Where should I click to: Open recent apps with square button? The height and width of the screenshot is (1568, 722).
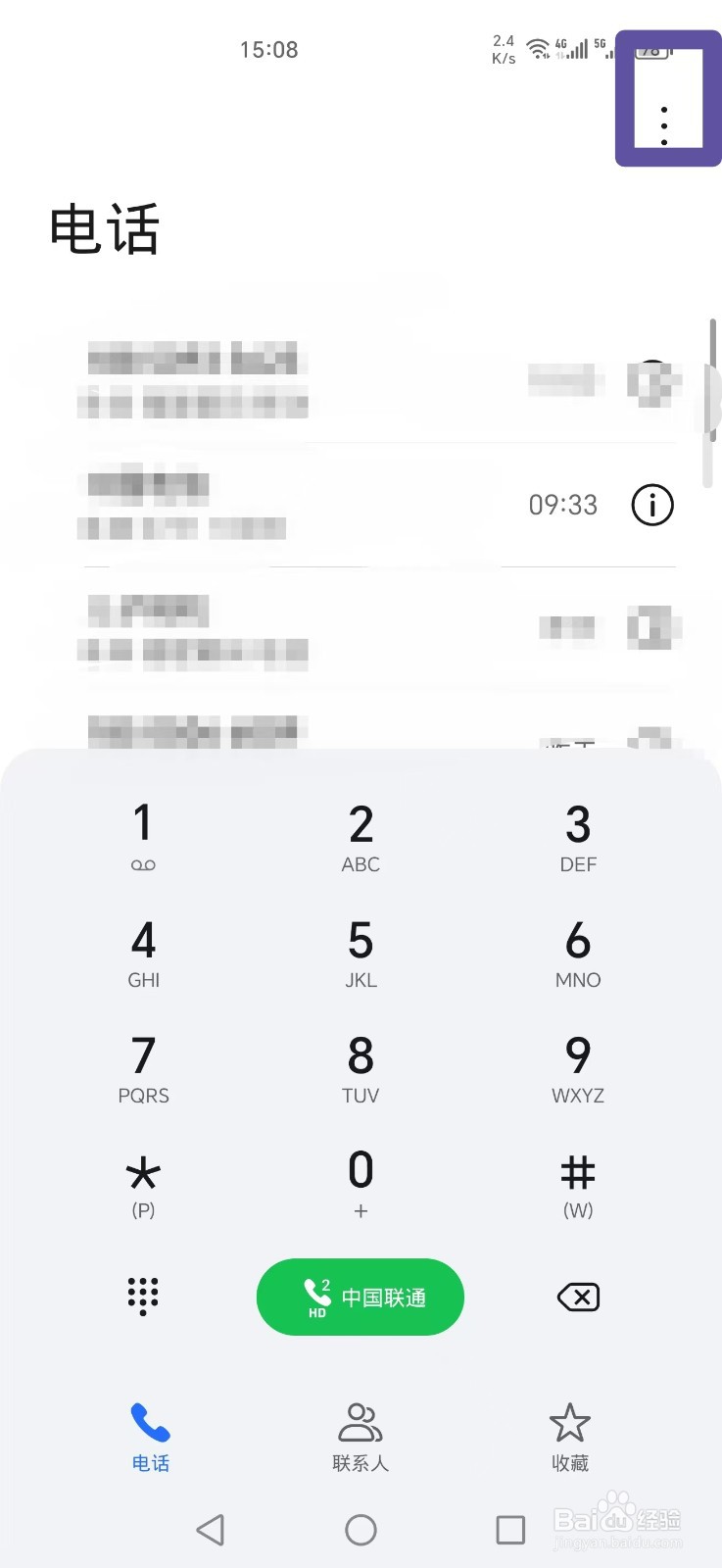[508, 1530]
